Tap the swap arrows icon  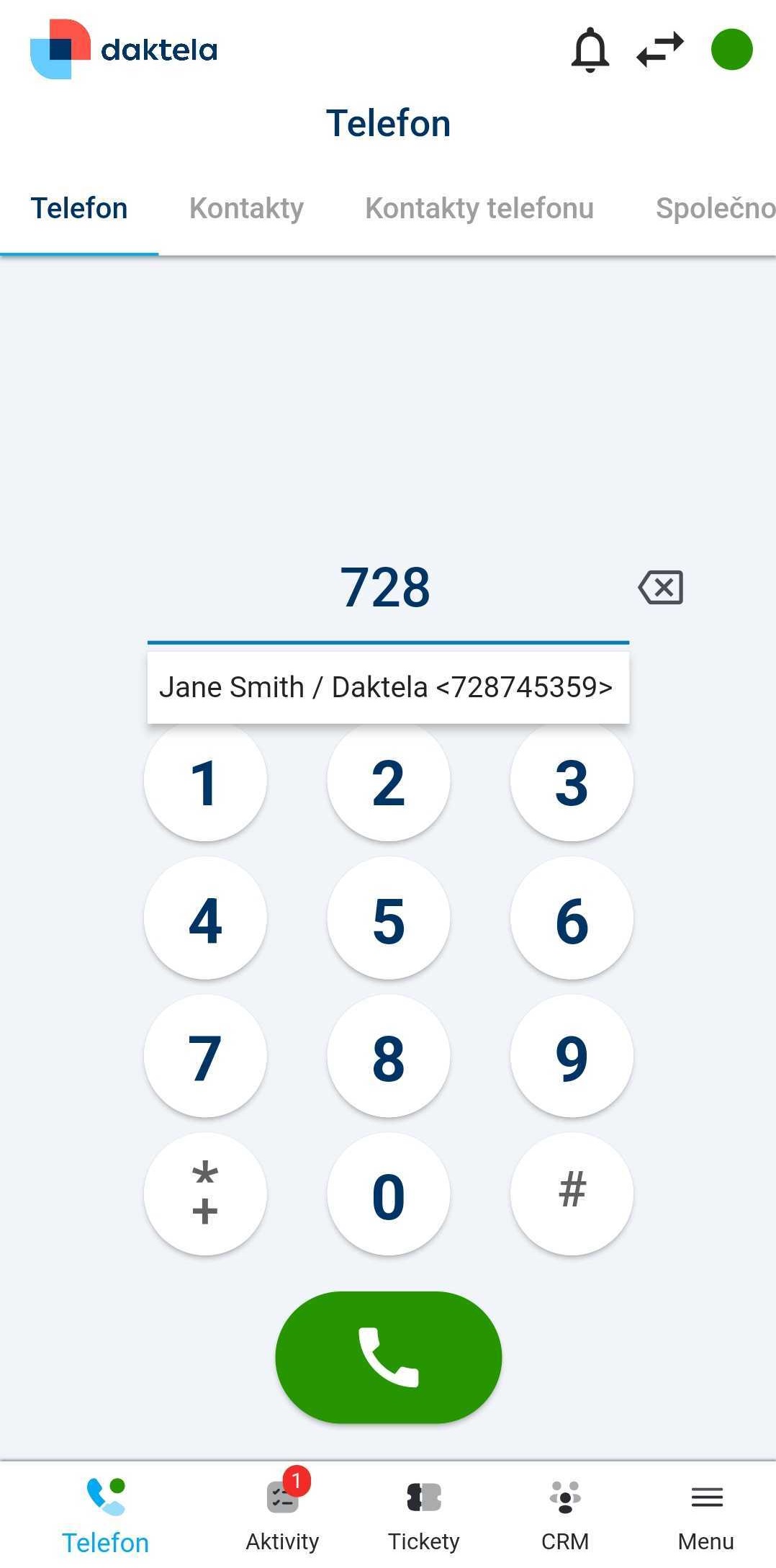coord(660,50)
